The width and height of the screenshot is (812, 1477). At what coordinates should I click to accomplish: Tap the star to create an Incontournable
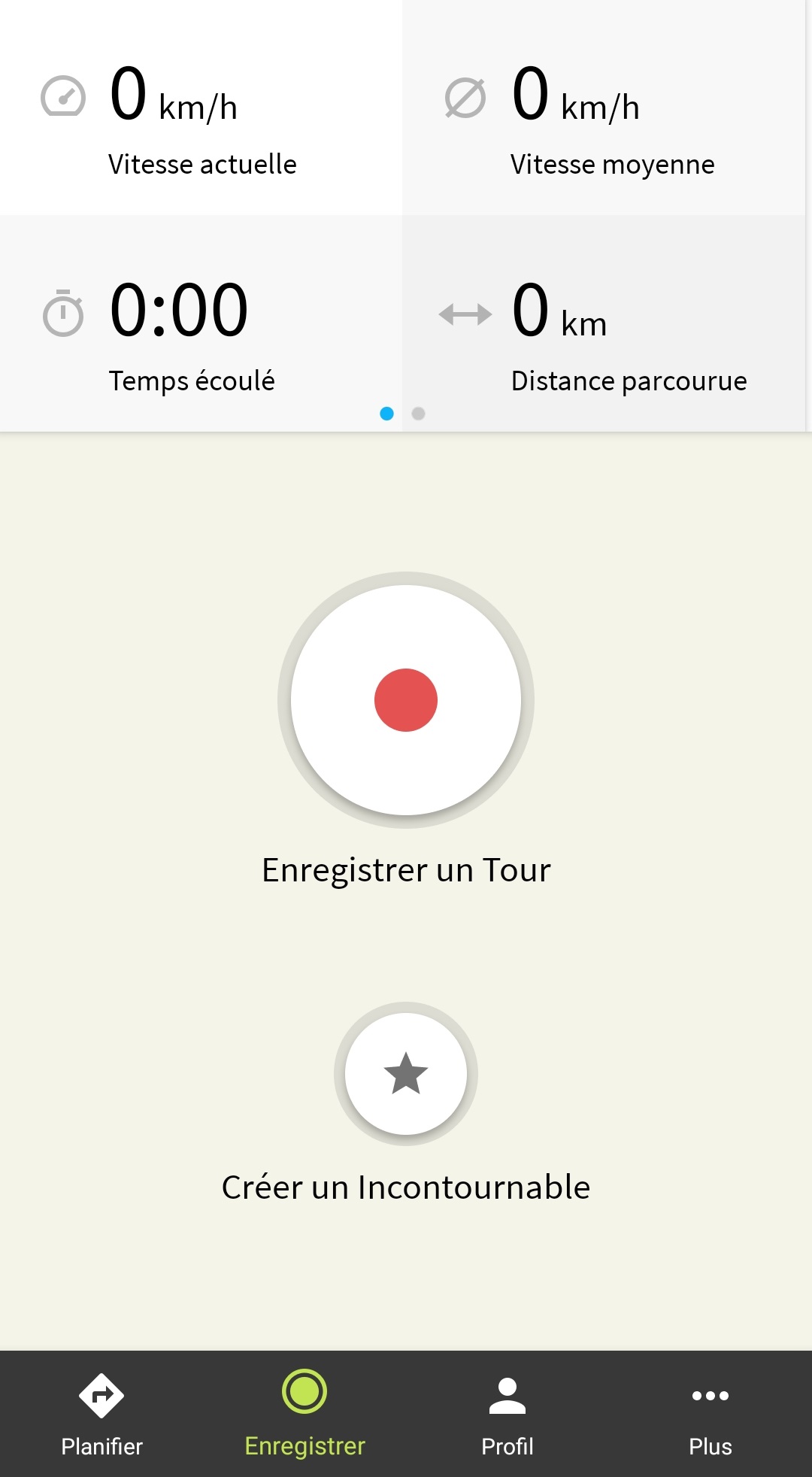[x=406, y=1074]
